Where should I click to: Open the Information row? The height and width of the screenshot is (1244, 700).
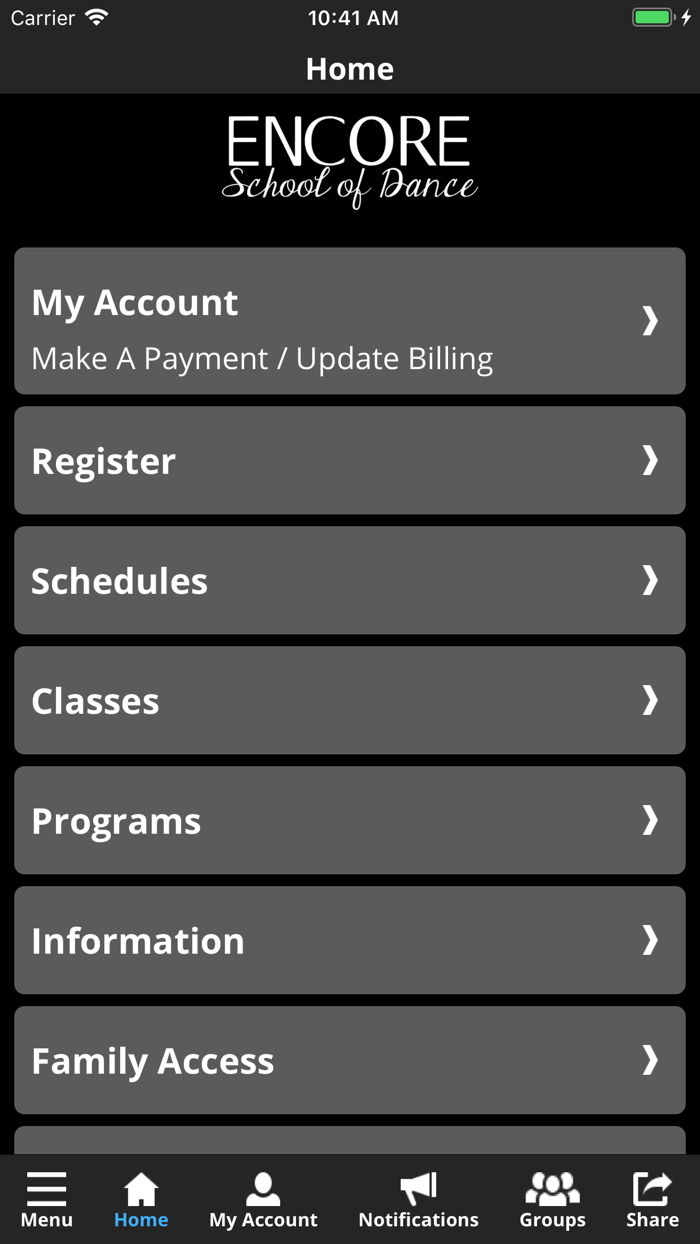pos(349,940)
